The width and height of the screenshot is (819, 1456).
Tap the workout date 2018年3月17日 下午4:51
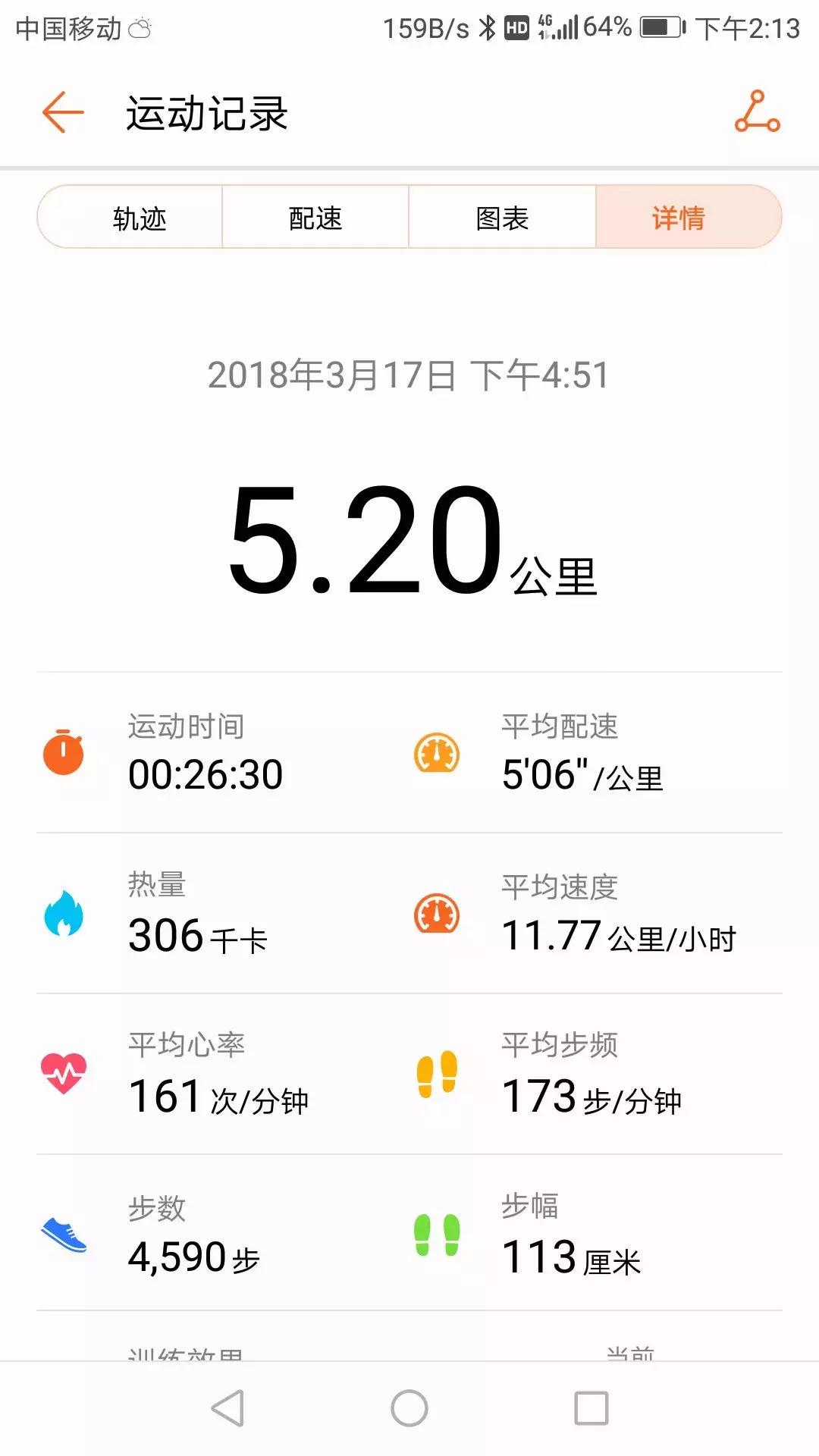click(409, 374)
